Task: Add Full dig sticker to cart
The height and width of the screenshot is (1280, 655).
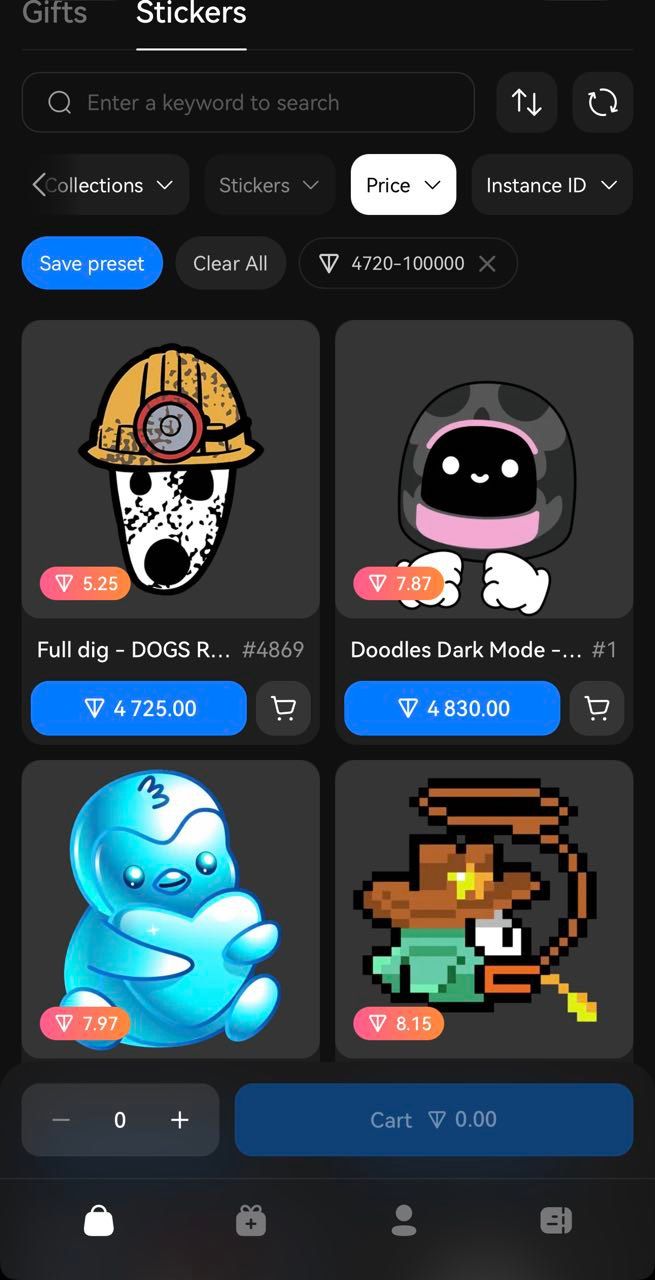Action: 284,708
